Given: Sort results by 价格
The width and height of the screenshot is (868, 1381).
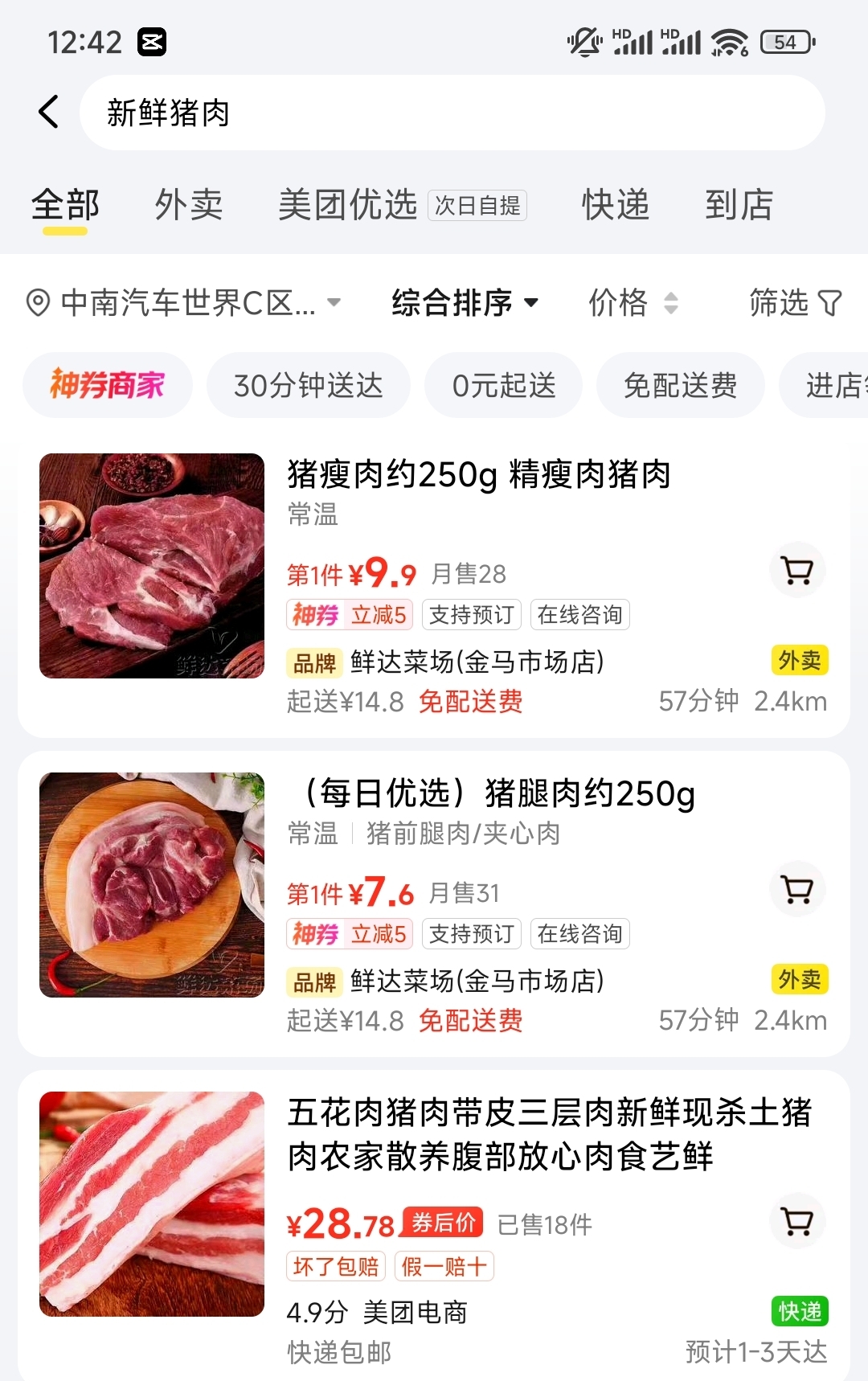Looking at the screenshot, I should [x=633, y=303].
